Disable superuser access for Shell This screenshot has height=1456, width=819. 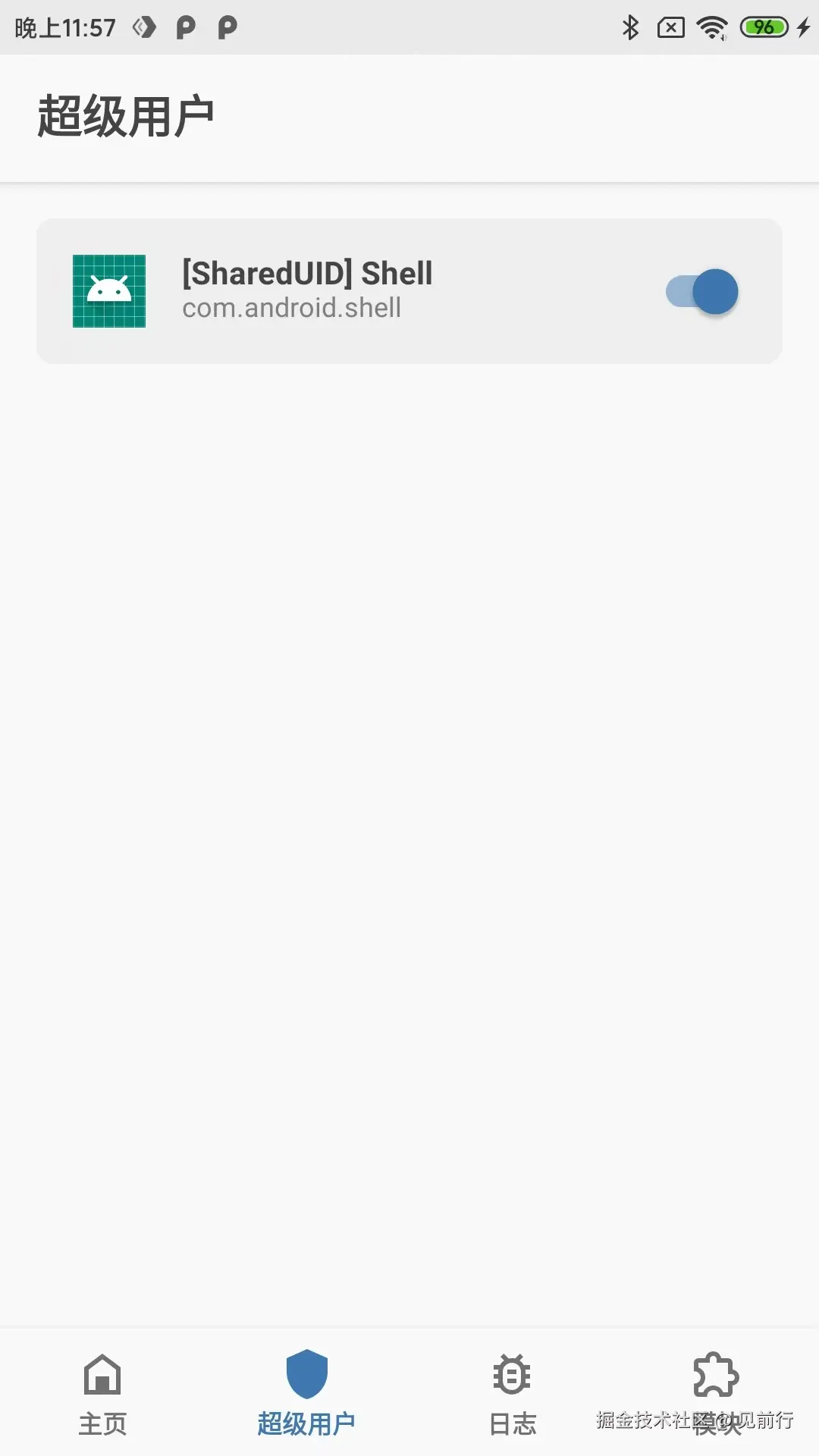click(702, 292)
